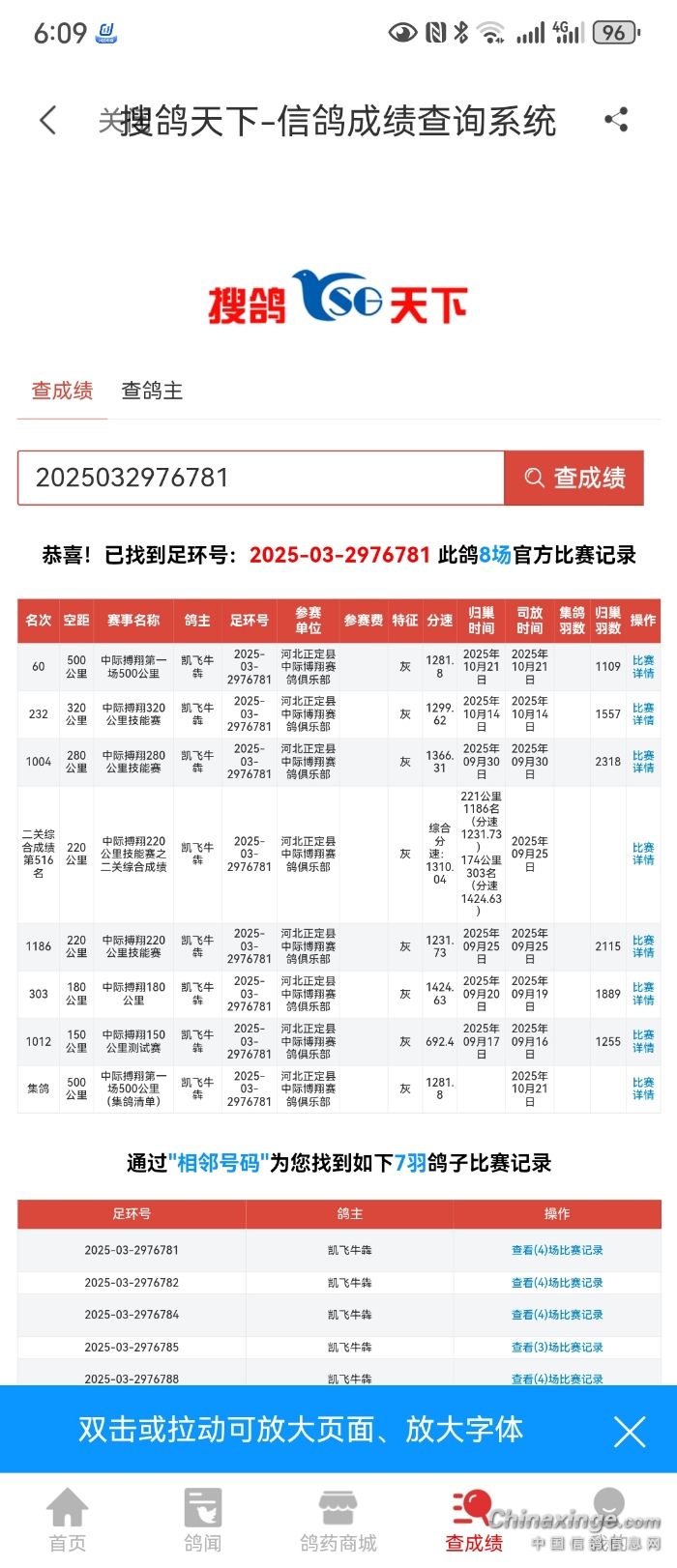The width and height of the screenshot is (677, 1568).
Task: Go back using the top-left arrow
Action: tap(48, 120)
